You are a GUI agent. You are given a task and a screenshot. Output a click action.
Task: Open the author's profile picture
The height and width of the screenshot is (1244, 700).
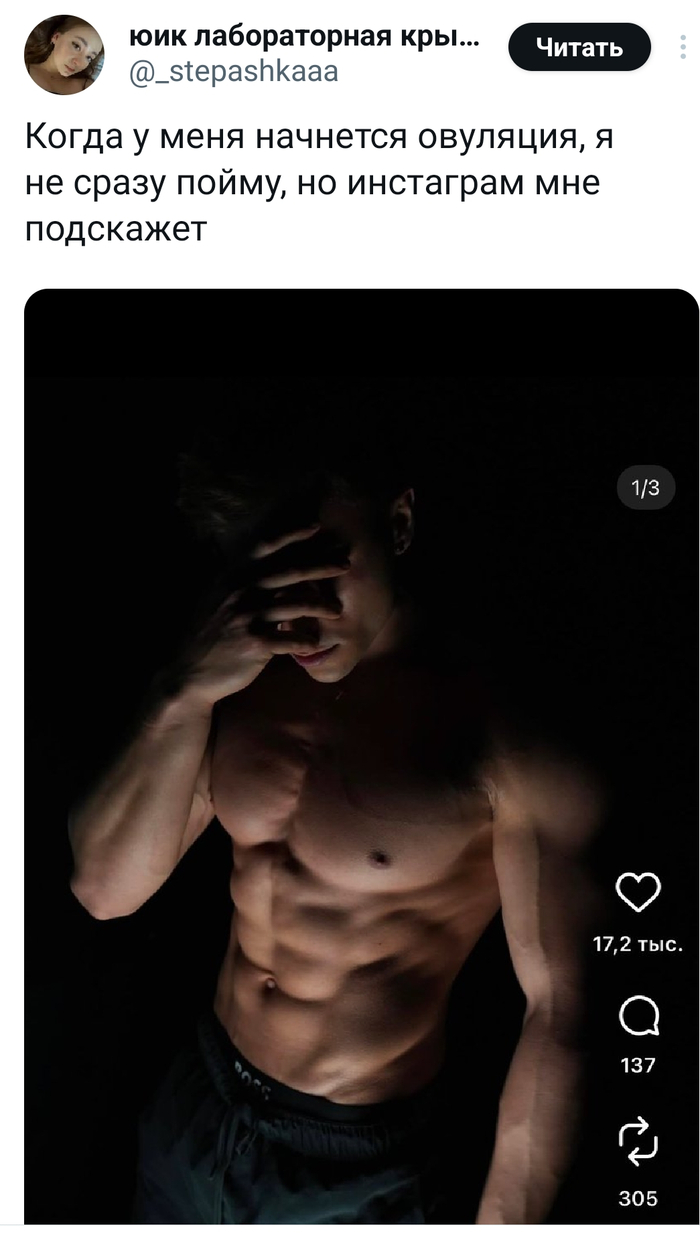click(x=63, y=55)
